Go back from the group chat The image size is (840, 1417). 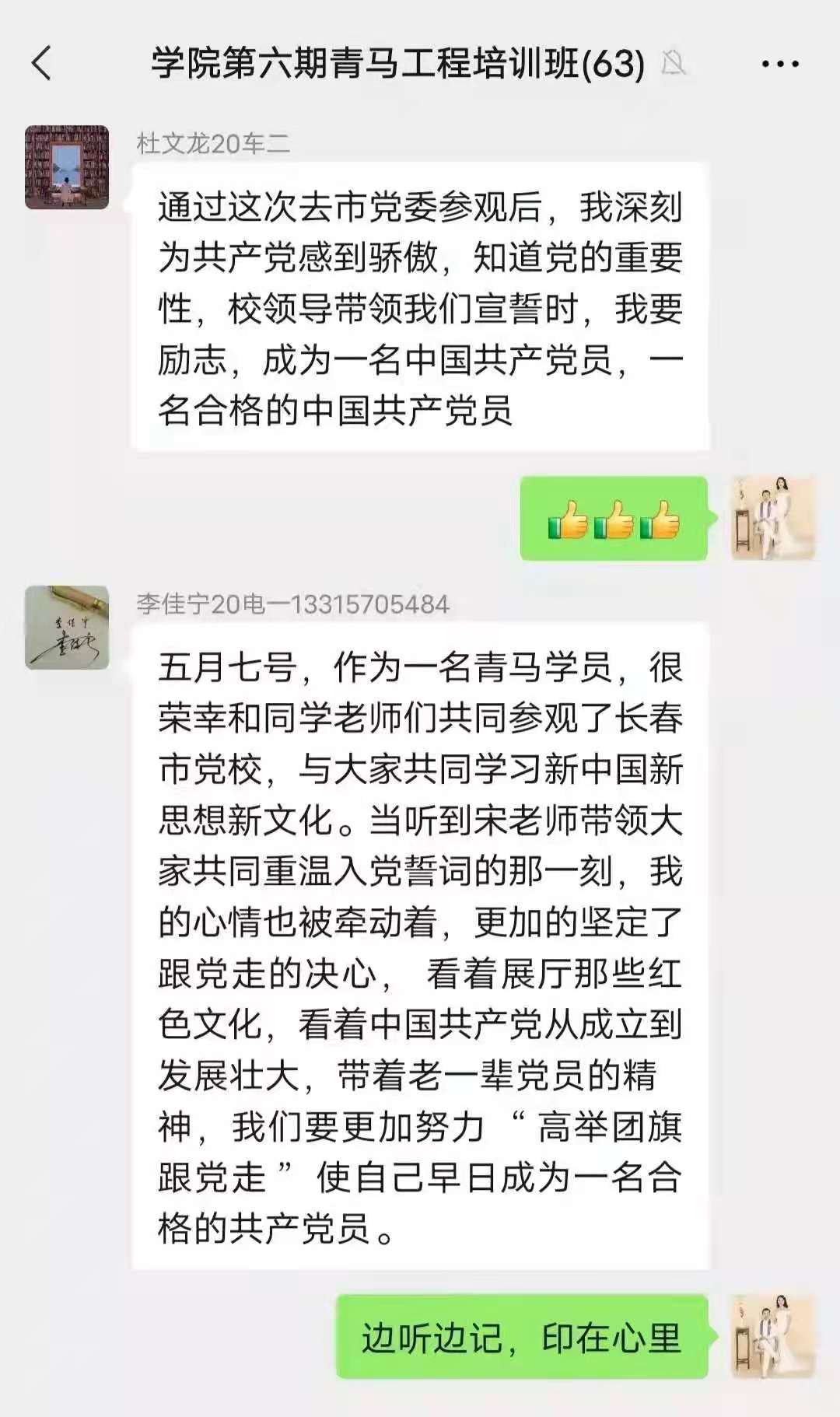click(42, 63)
